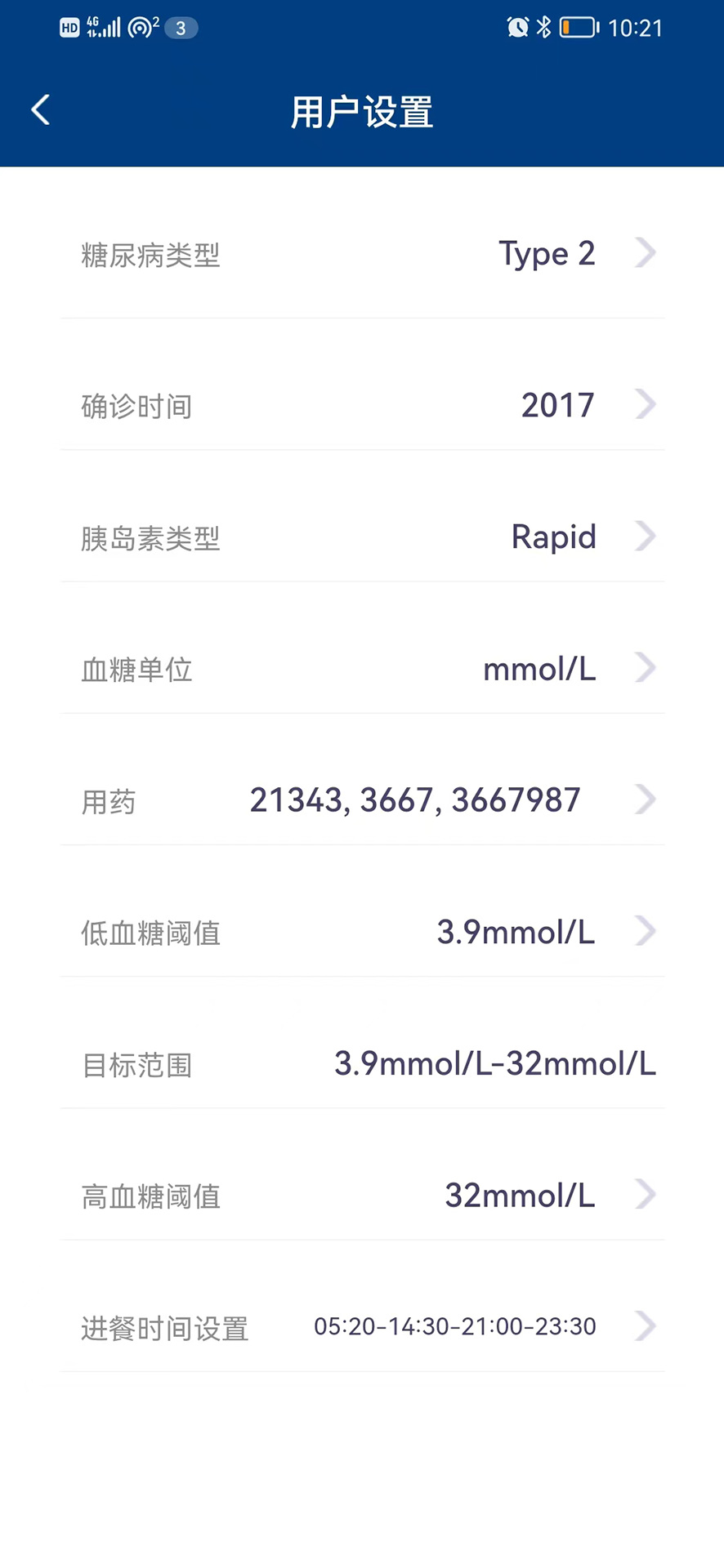Tap the HD indicator icon
The image size is (724, 1568).
pyautogui.click(x=69, y=27)
